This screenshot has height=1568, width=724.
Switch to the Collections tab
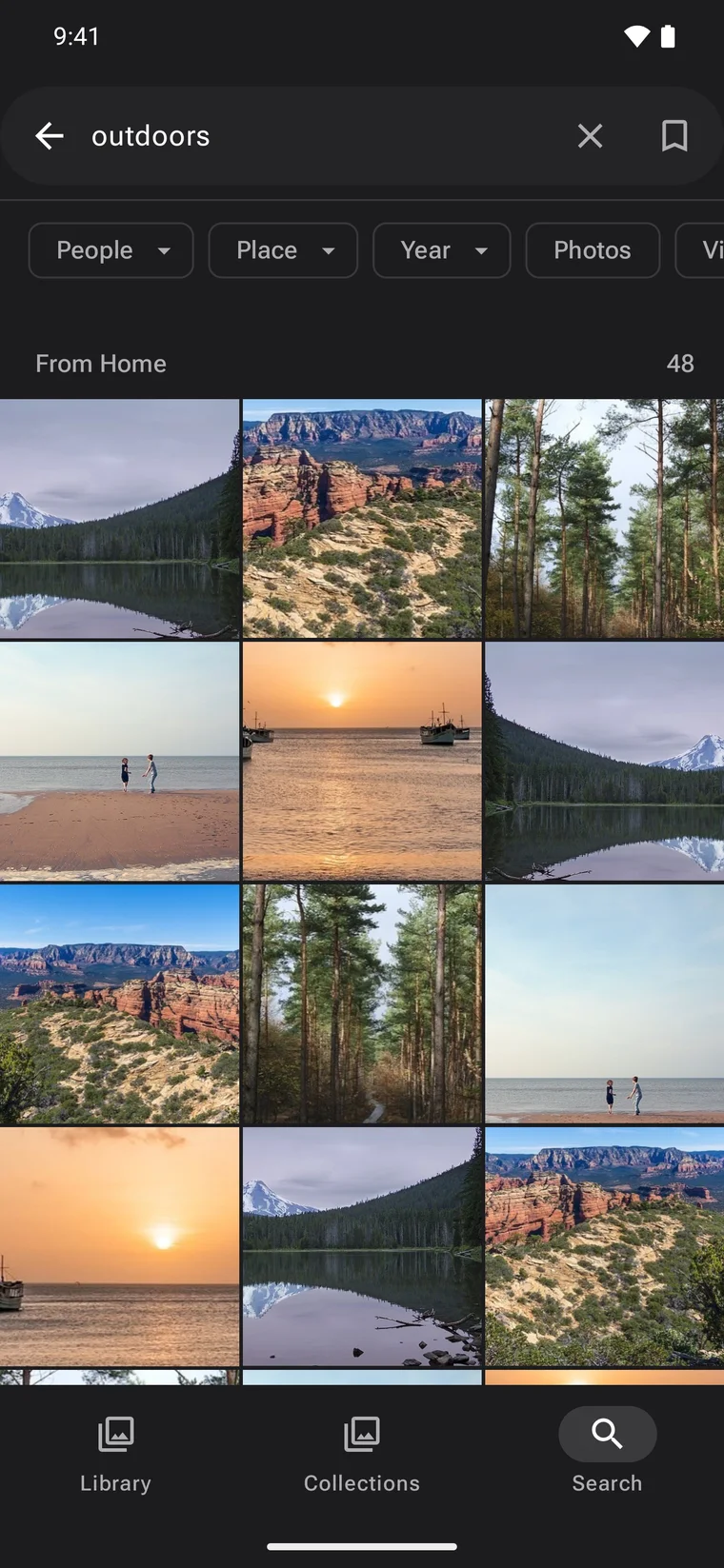point(362,1454)
